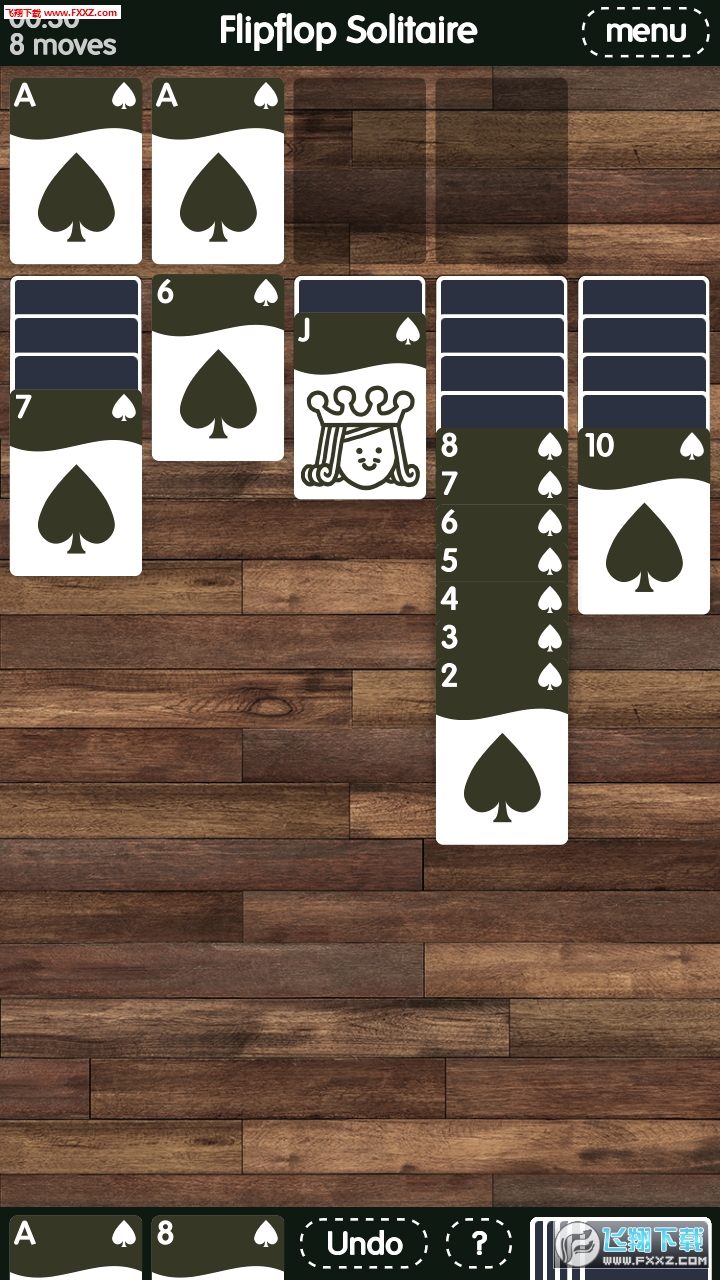The width and height of the screenshot is (720, 1280).
Task: Tap the question mark hint button
Action: click(479, 1243)
